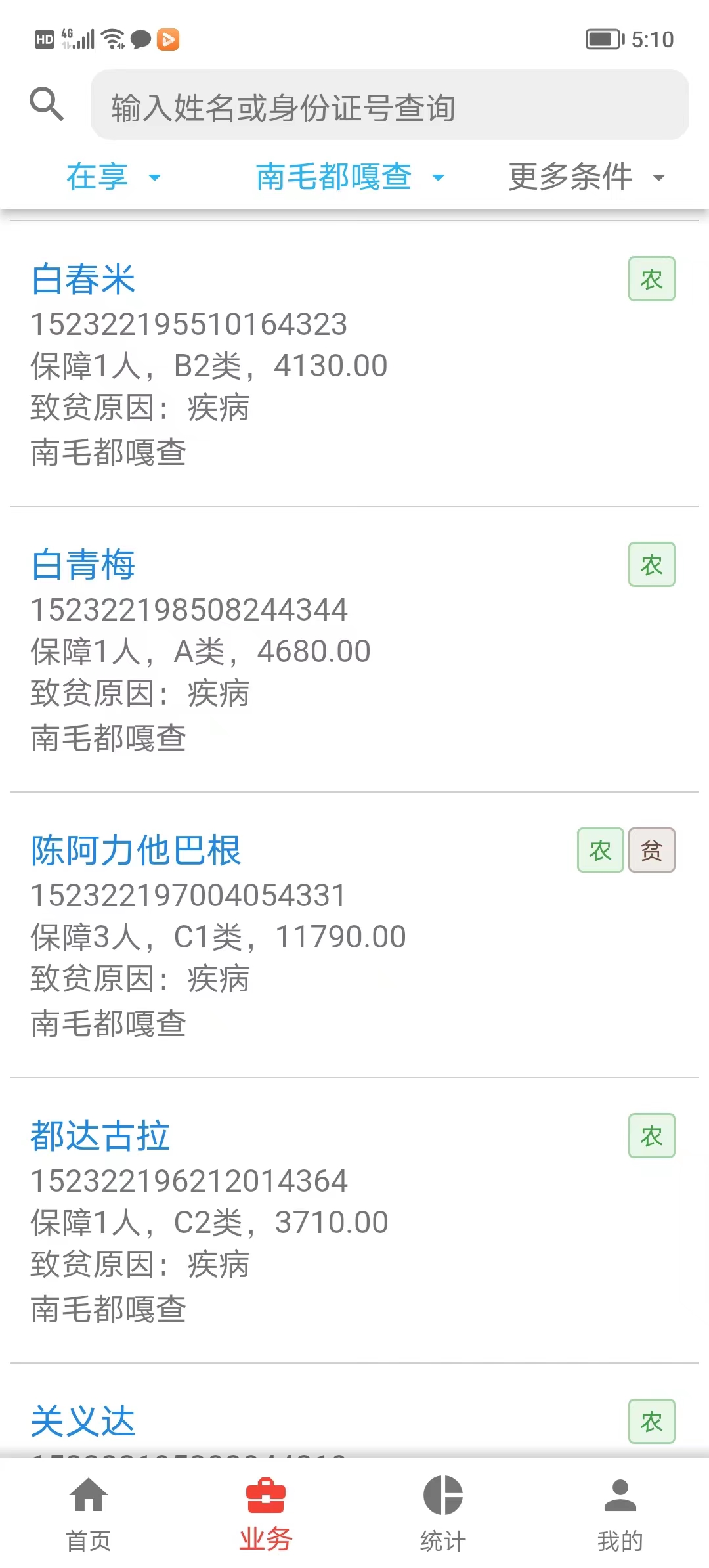Focus the name or ID number search field
The image size is (709, 1568).
click(390, 105)
